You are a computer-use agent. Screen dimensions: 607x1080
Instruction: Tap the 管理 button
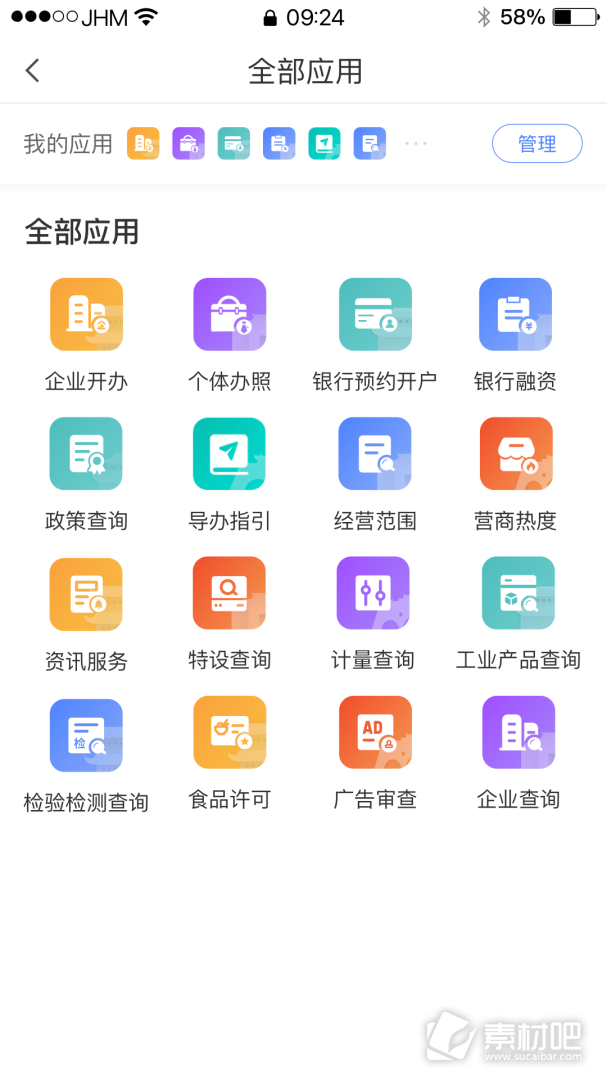[x=537, y=143]
